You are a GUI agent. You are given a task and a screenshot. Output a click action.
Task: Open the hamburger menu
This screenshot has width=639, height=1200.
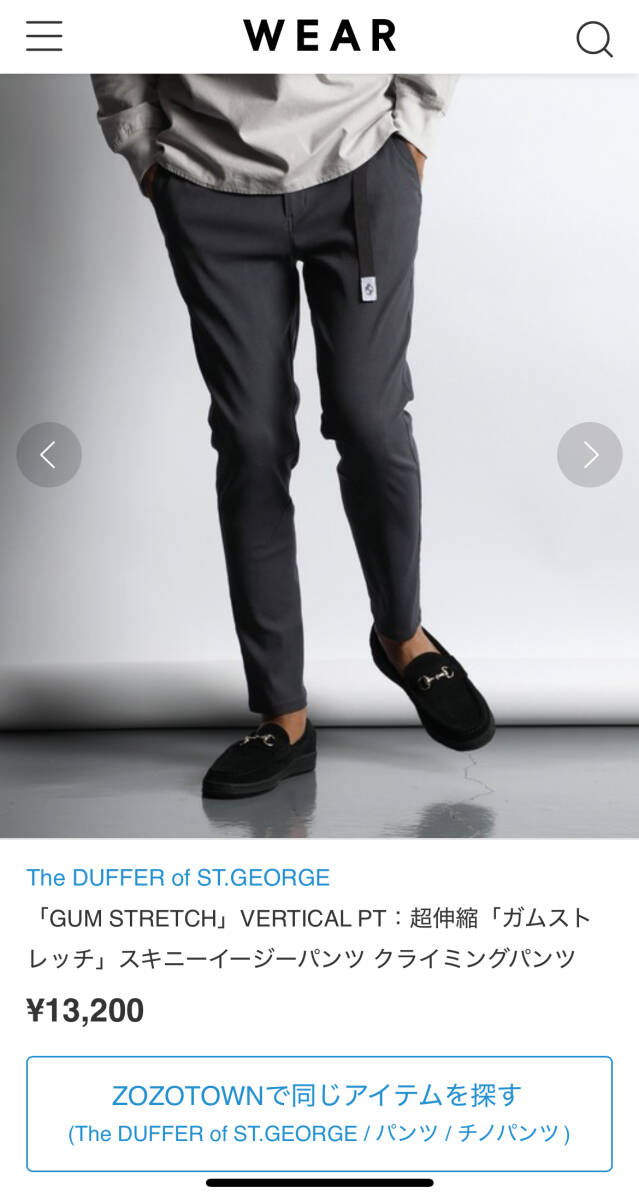(44, 36)
